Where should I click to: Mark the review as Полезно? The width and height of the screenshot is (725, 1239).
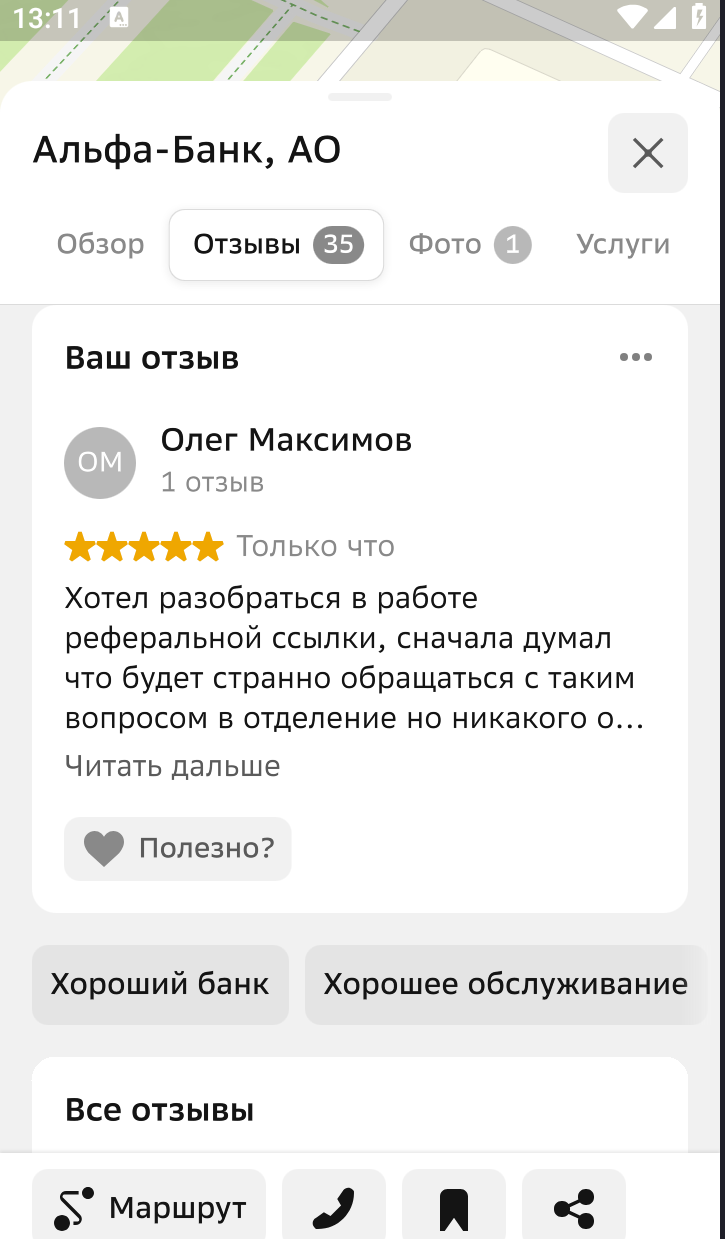(x=178, y=848)
